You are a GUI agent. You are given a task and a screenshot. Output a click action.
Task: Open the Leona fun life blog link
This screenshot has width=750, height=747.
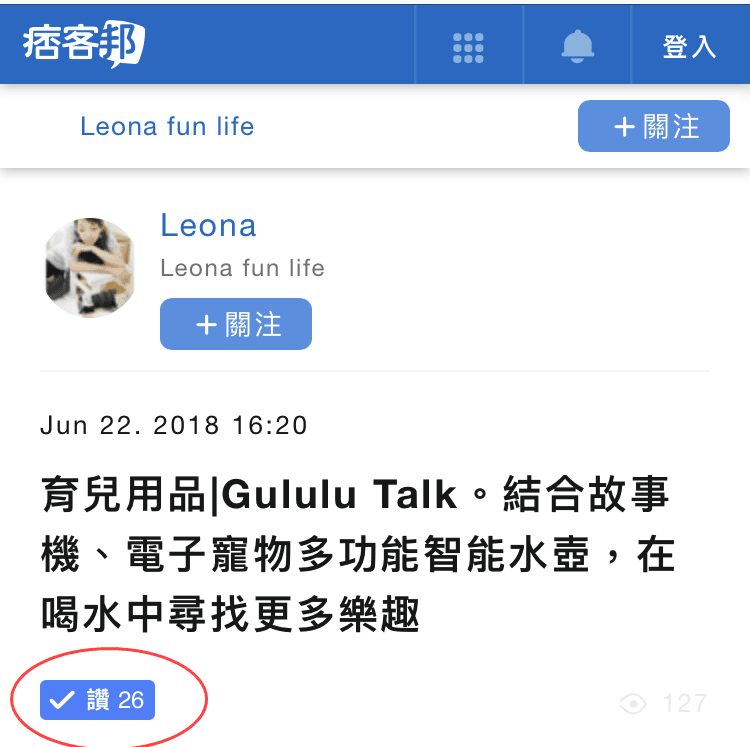(x=167, y=127)
